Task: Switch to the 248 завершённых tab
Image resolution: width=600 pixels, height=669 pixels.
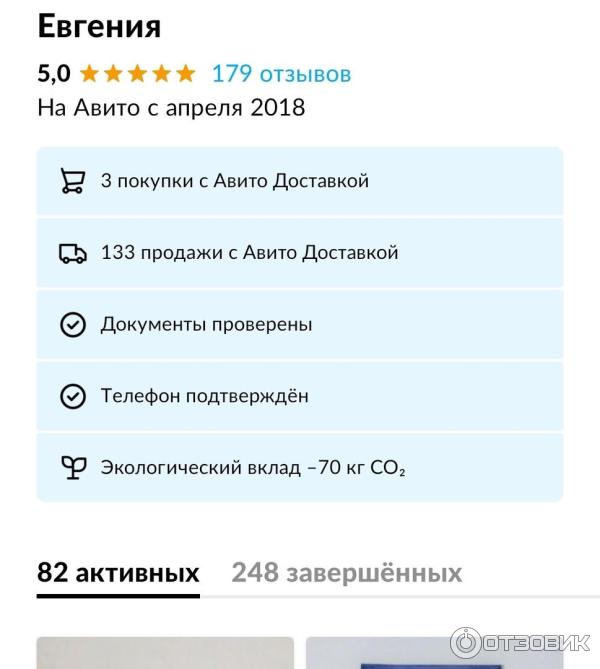Action: click(x=347, y=573)
